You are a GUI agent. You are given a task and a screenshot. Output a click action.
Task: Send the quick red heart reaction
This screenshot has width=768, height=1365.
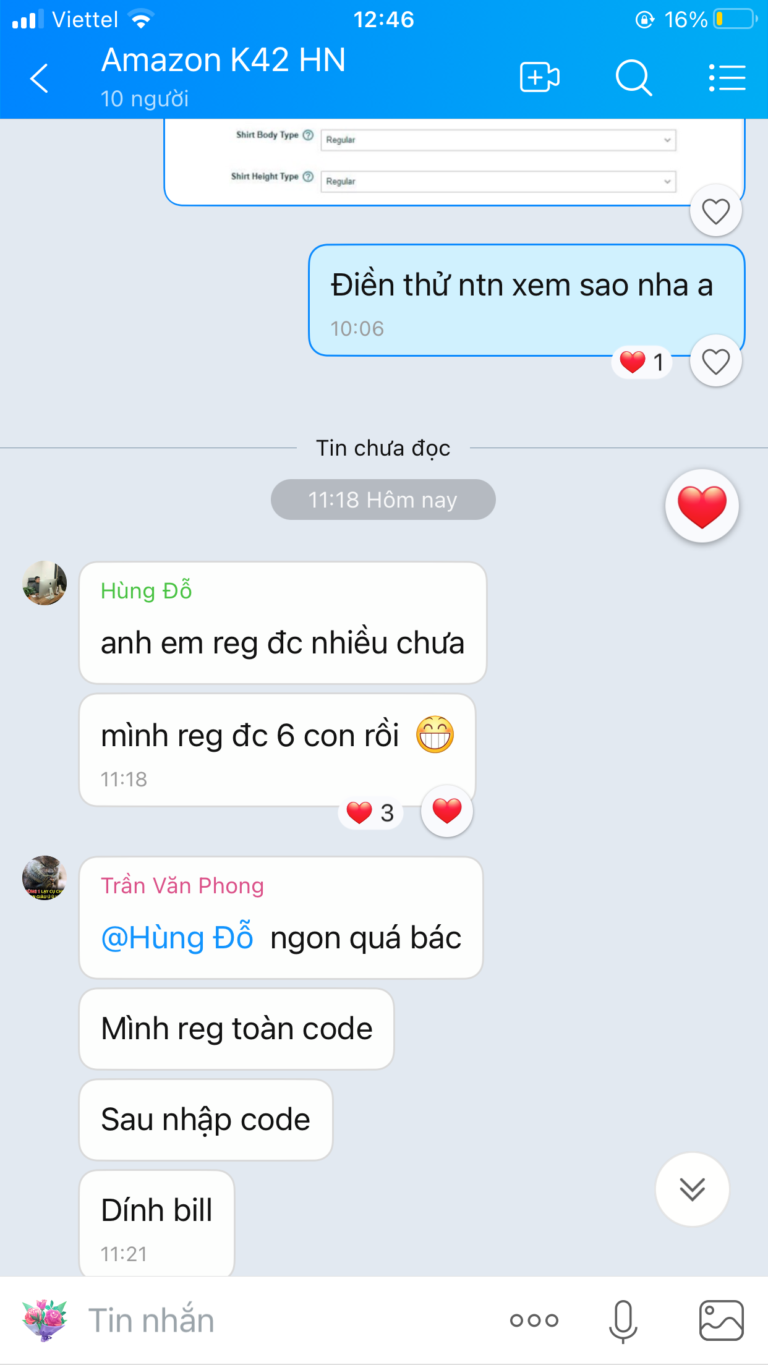[x=702, y=507]
